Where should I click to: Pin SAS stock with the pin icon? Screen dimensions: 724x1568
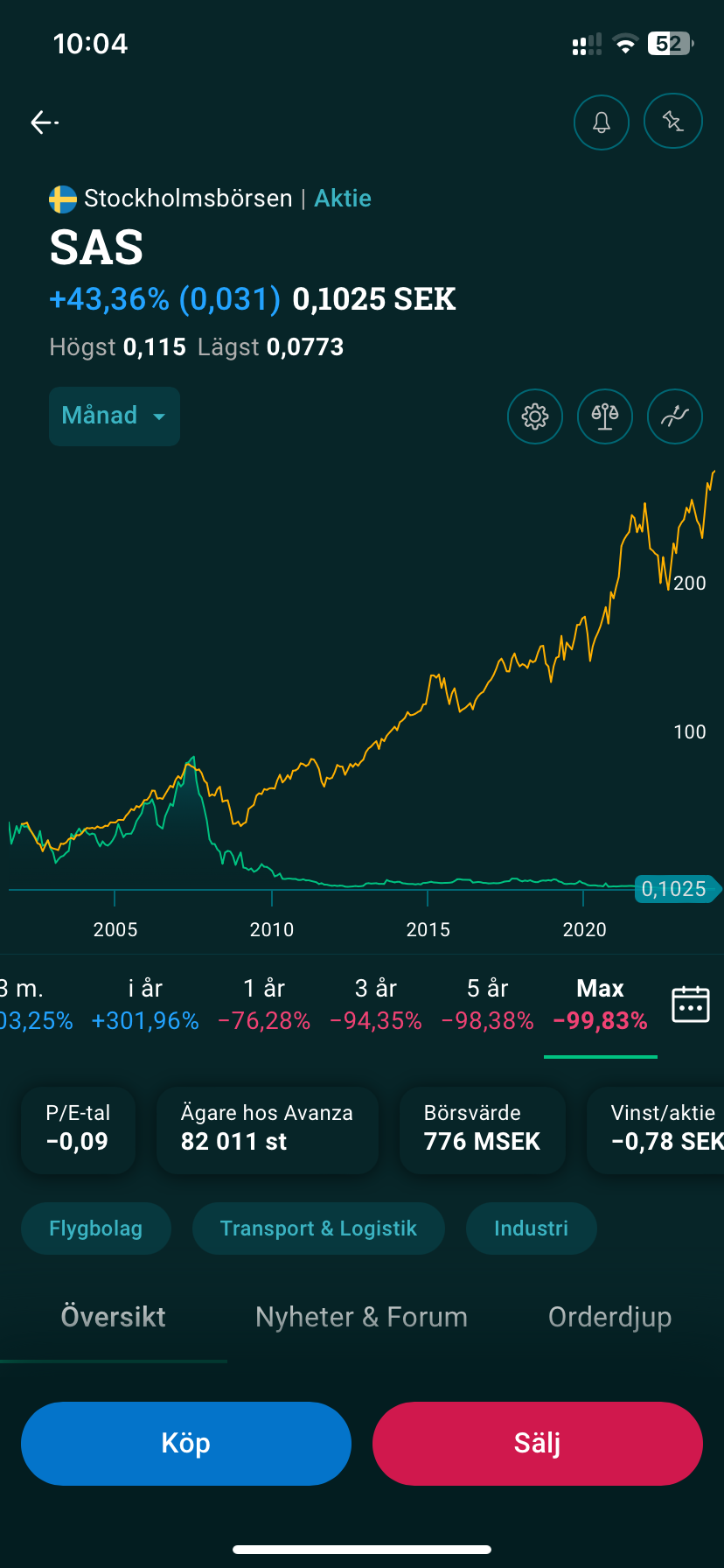pos(672,121)
